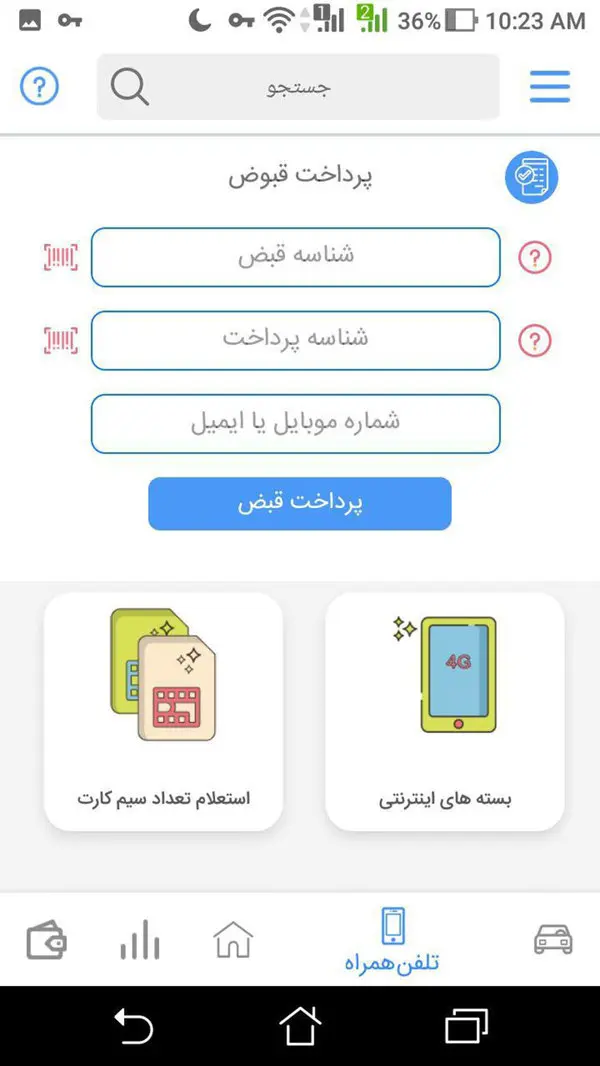Select the شماره موبایل یا ایمیل field
The height and width of the screenshot is (1066, 600).
pyautogui.click(x=295, y=423)
